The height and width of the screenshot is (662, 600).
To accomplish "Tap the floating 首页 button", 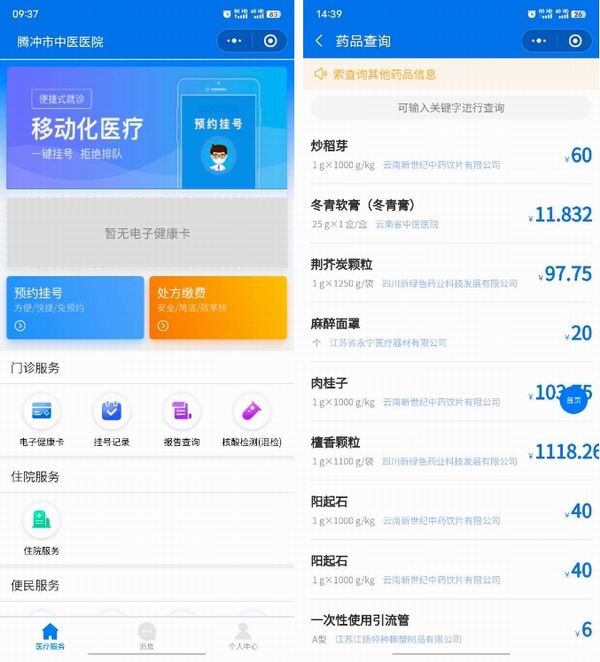I will (573, 399).
